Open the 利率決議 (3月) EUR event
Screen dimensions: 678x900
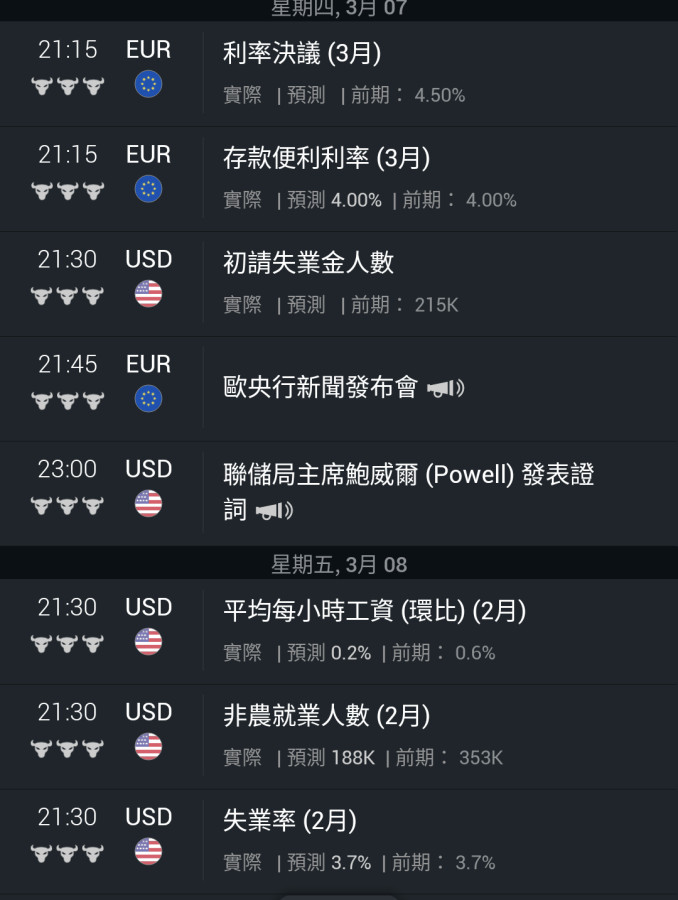coord(301,54)
